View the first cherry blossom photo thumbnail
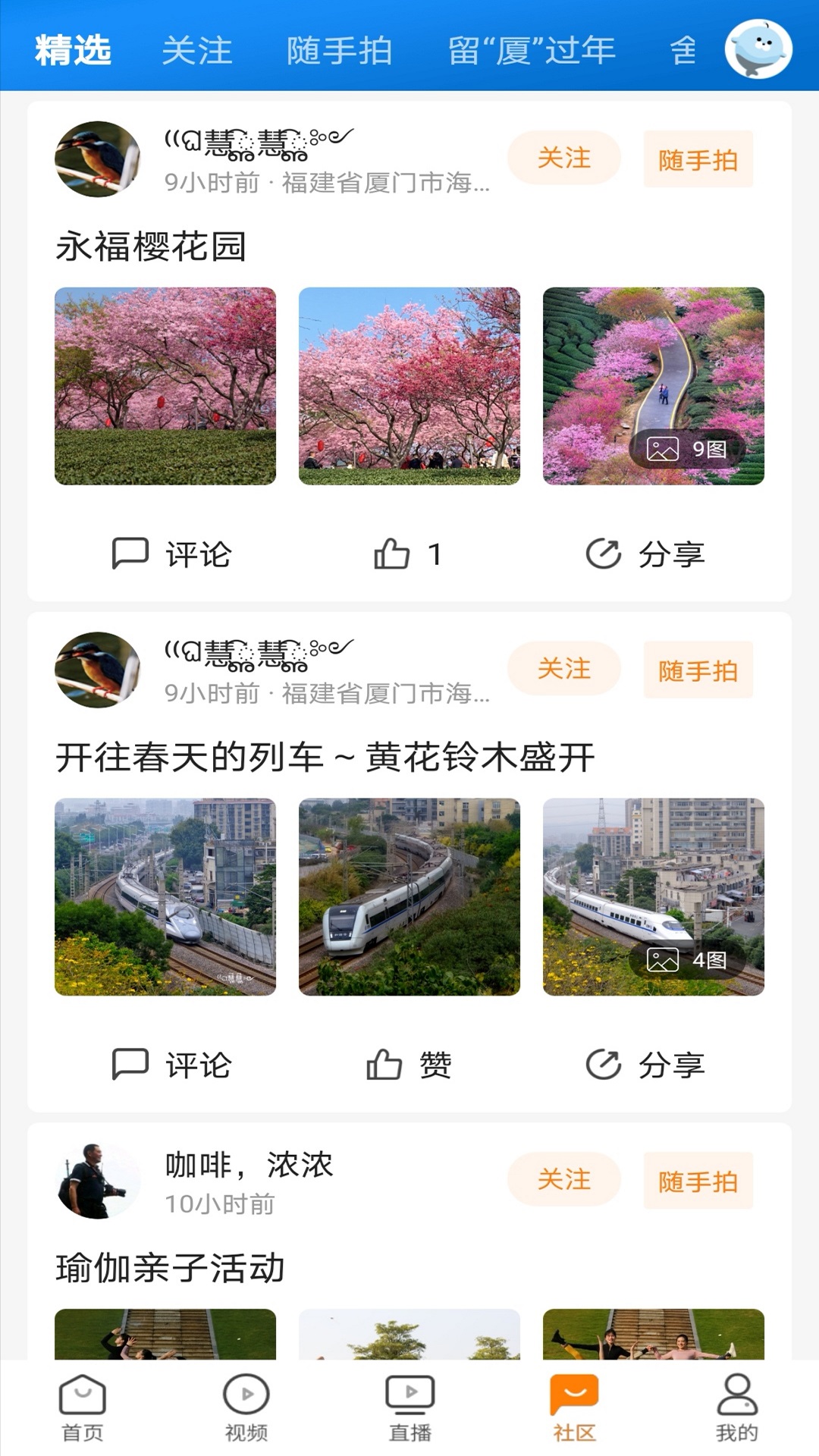 coord(165,383)
